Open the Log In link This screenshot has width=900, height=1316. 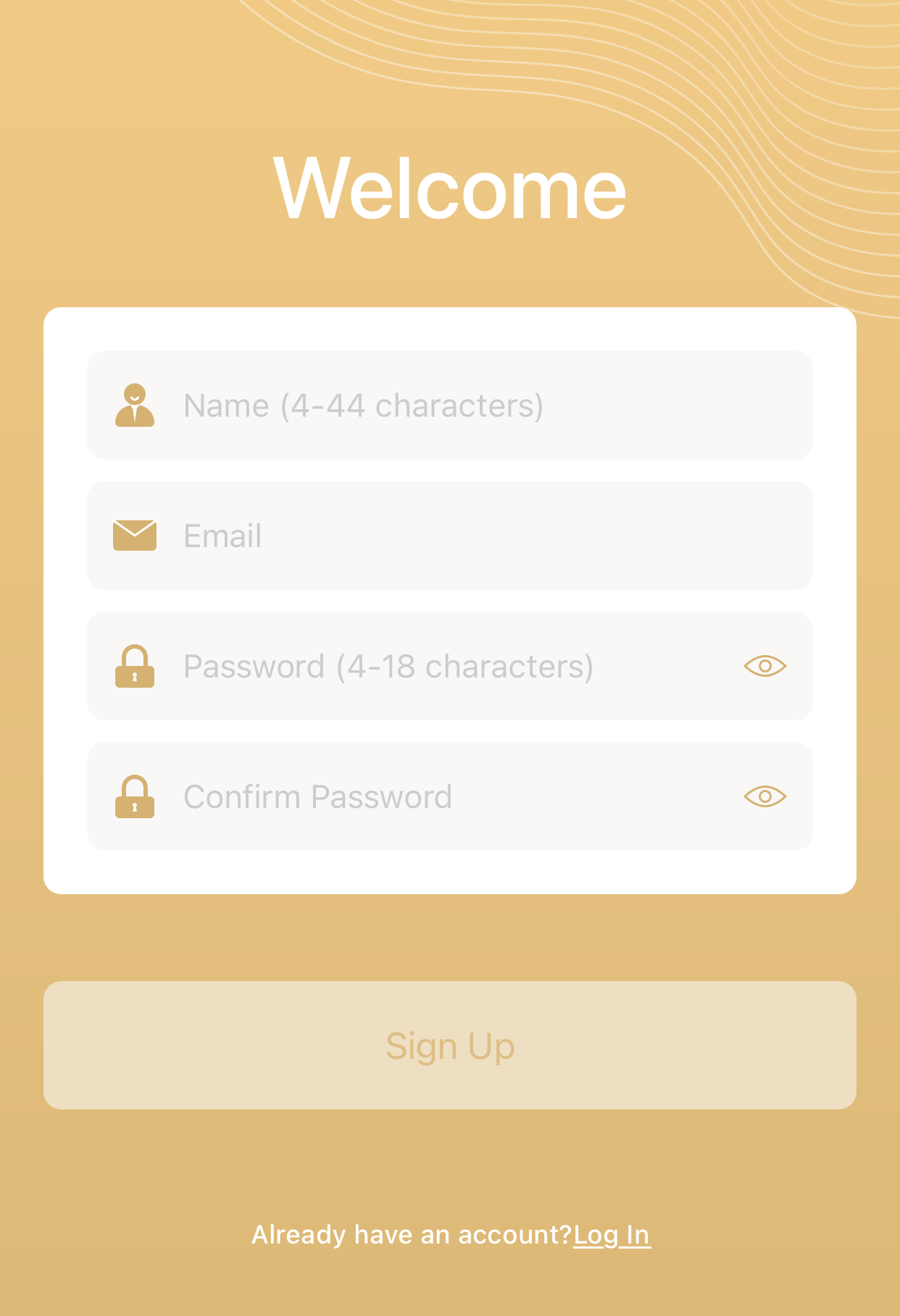tap(612, 1234)
